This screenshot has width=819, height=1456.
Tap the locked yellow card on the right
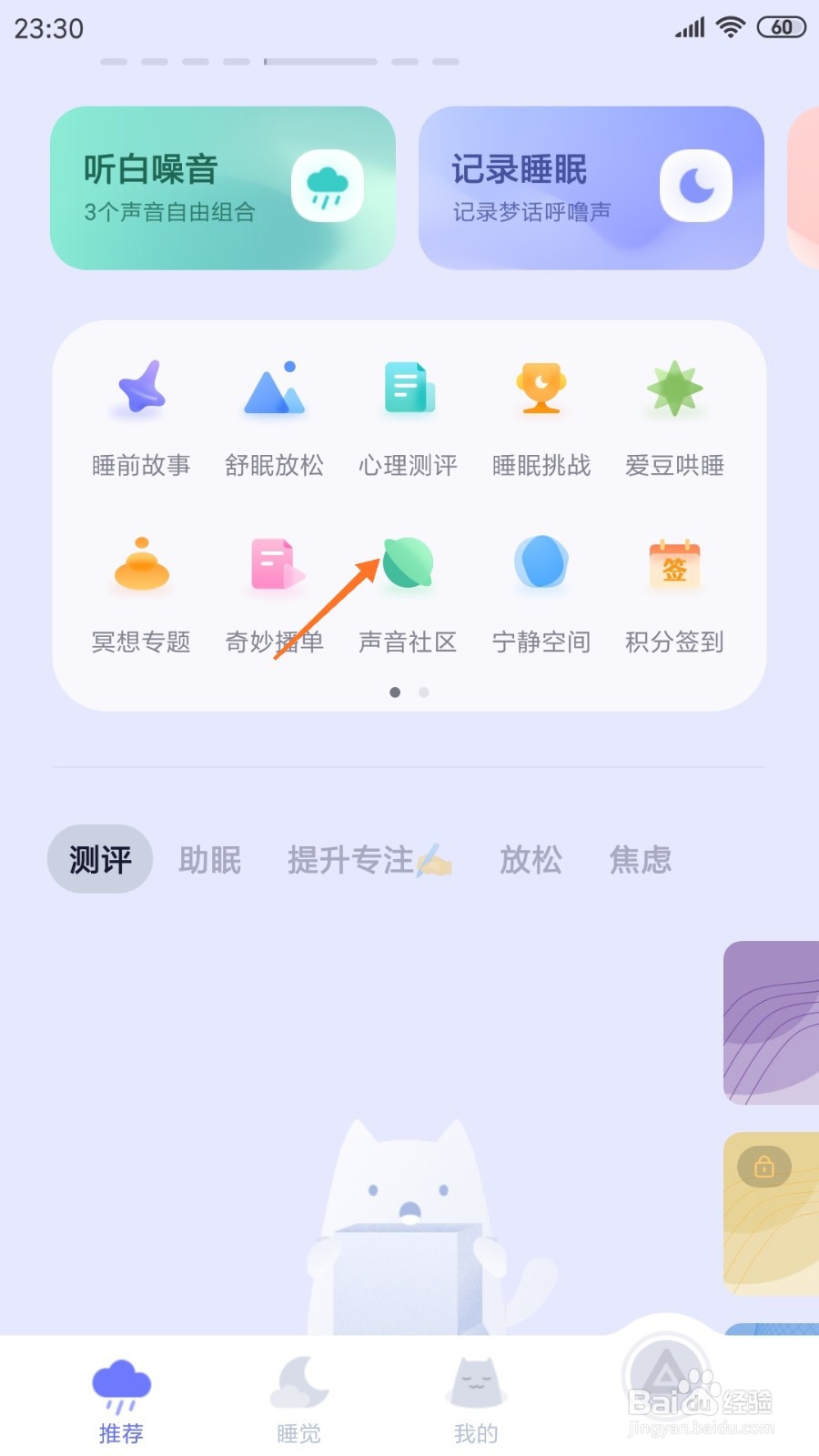pos(772,1210)
